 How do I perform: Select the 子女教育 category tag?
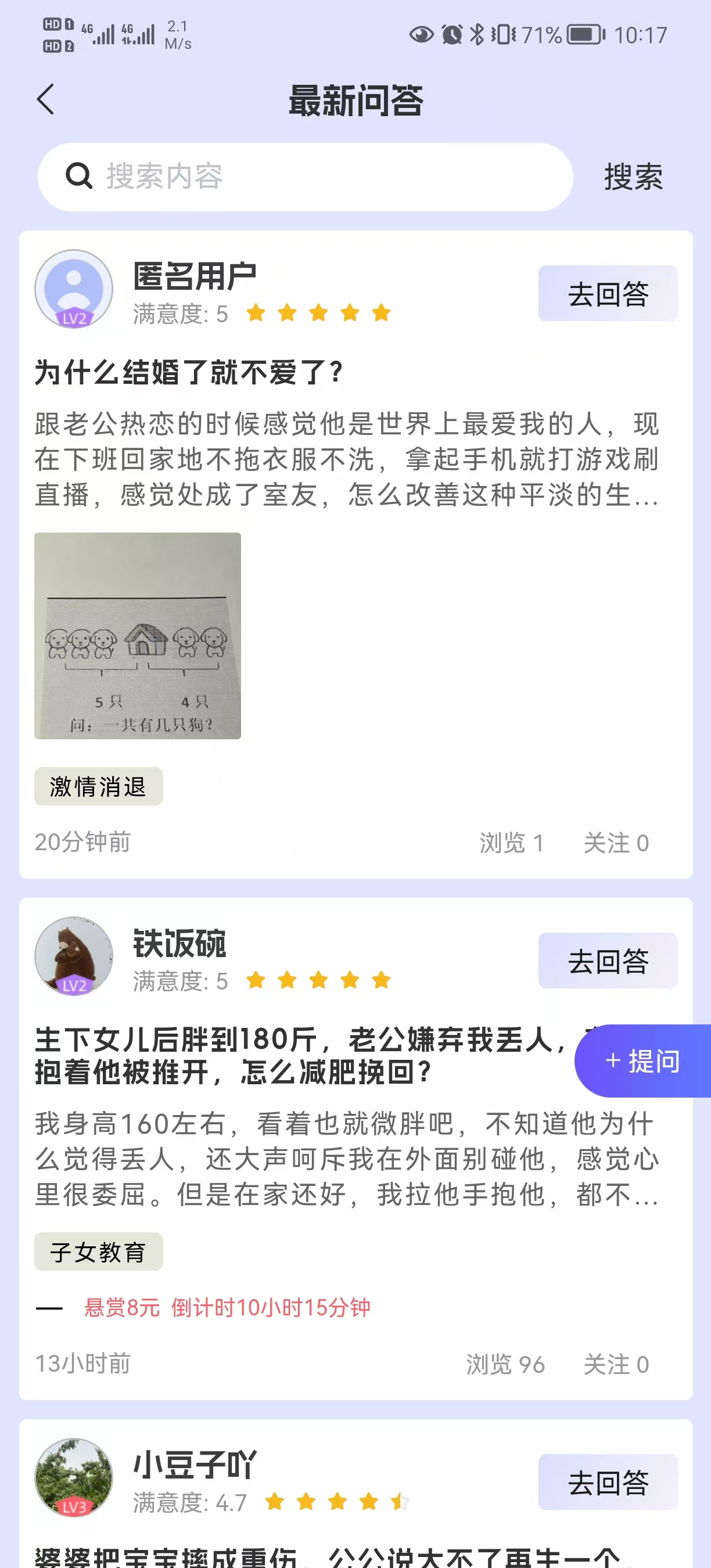(x=99, y=1251)
